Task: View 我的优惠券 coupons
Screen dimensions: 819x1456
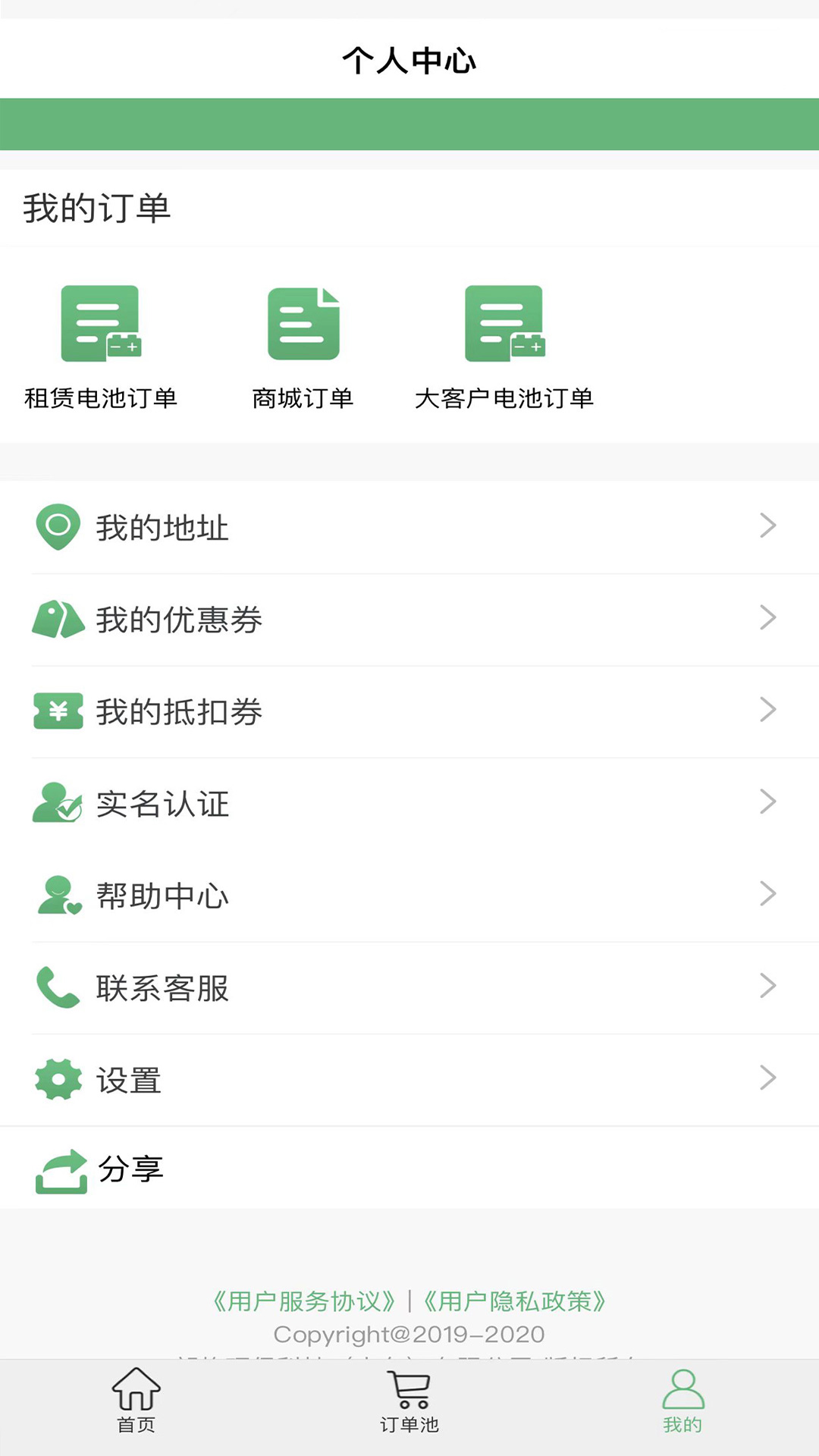Action: [x=409, y=620]
